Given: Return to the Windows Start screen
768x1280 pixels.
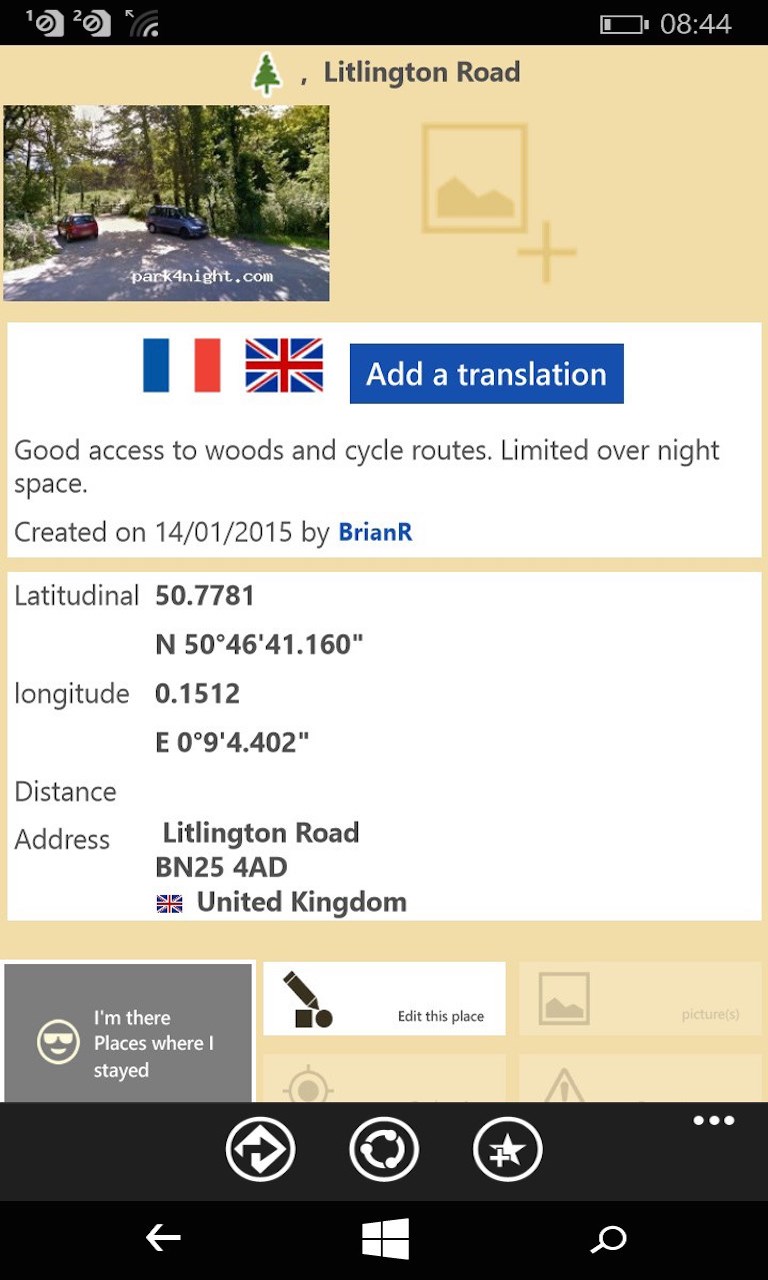Looking at the screenshot, I should click(x=385, y=1239).
